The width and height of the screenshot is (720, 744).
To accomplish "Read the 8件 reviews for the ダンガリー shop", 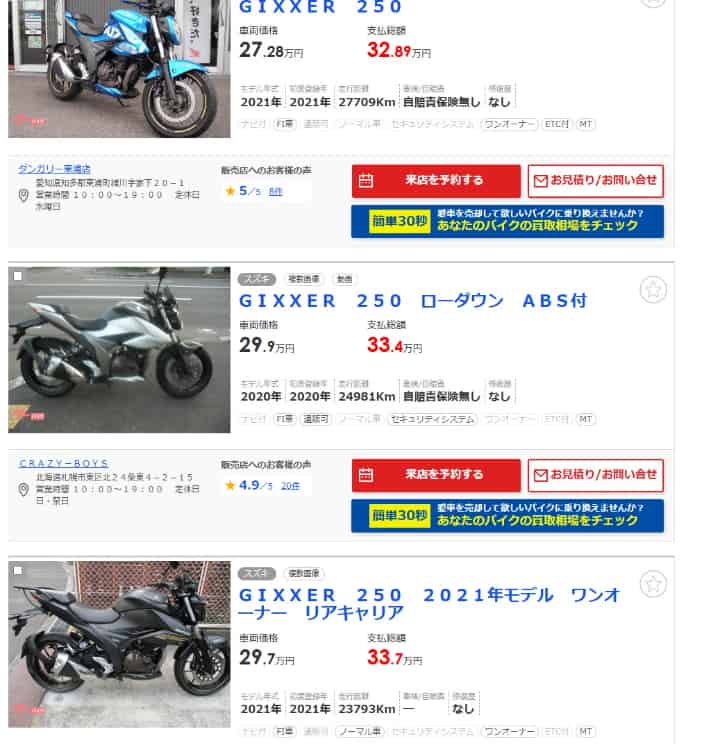I will (x=275, y=190).
